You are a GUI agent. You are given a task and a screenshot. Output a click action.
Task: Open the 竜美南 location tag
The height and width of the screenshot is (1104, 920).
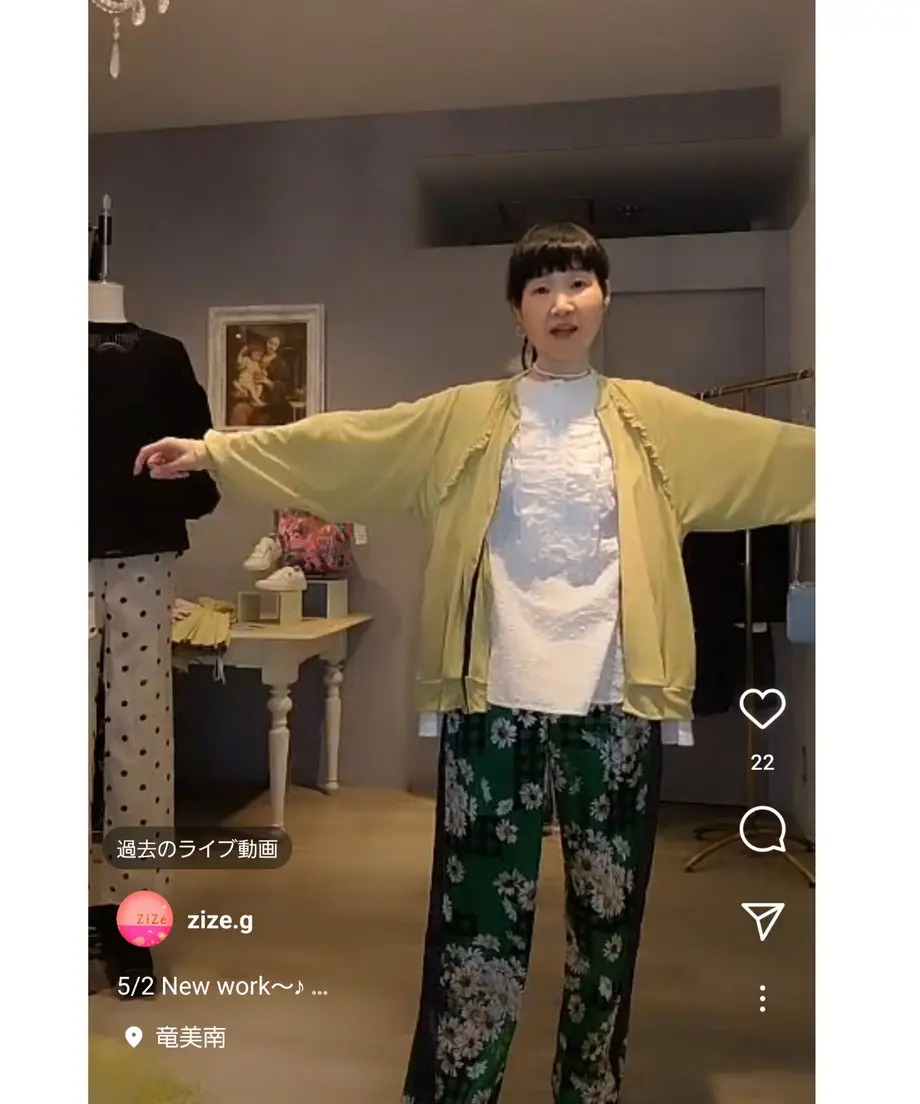point(190,1037)
